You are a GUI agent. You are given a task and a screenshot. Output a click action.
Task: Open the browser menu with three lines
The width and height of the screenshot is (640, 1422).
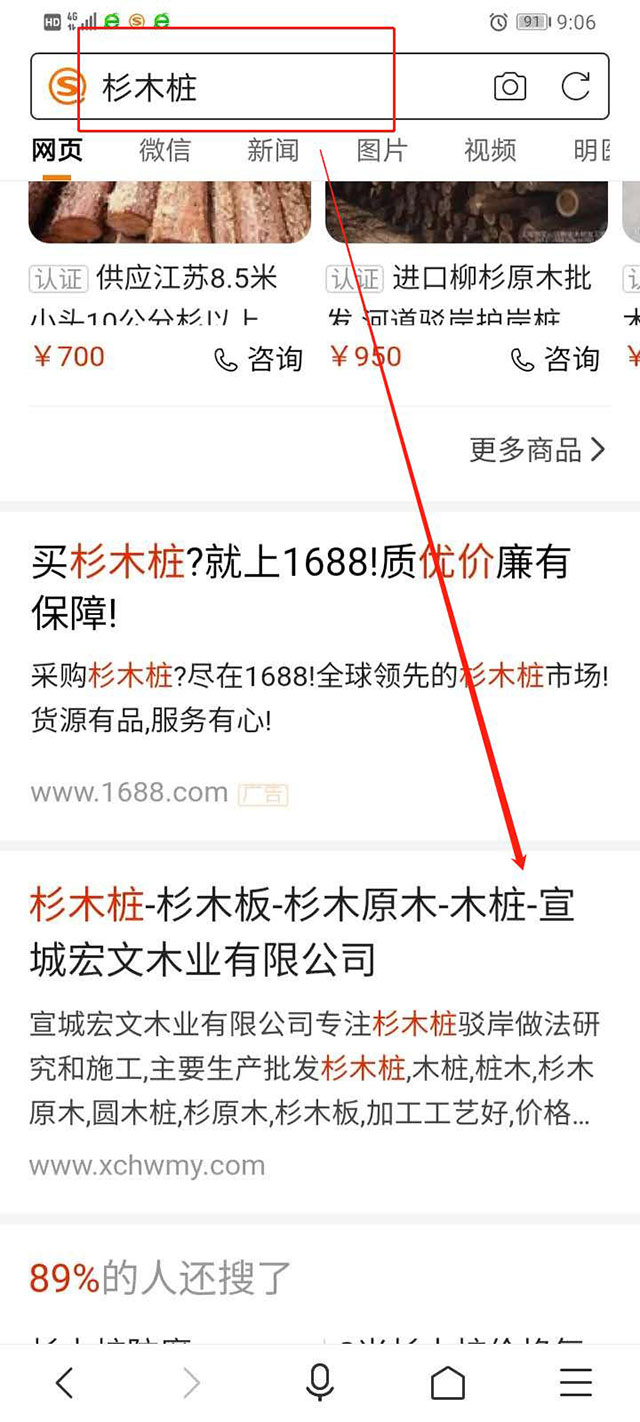point(576,1383)
